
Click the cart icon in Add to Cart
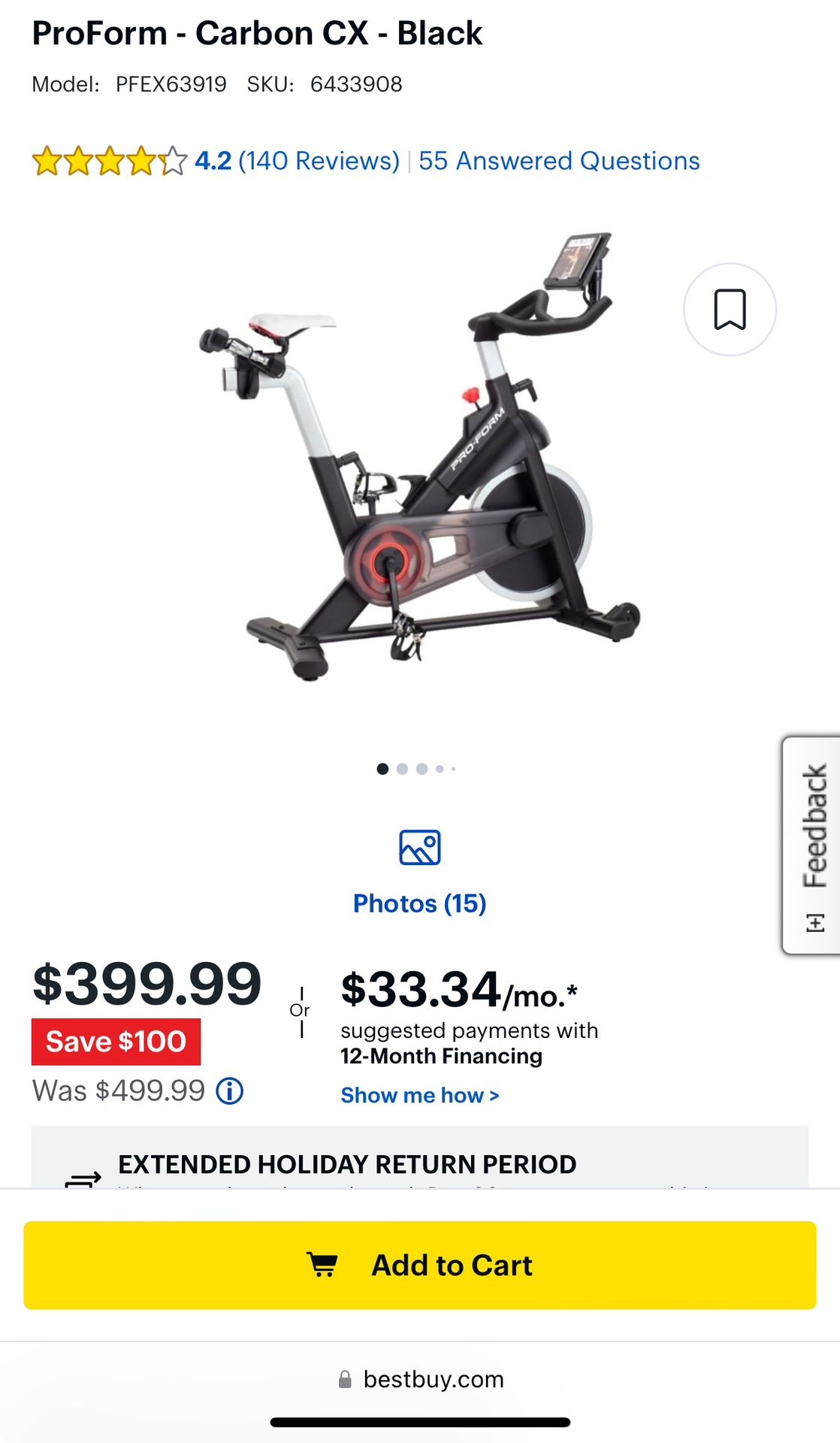coord(323,1265)
